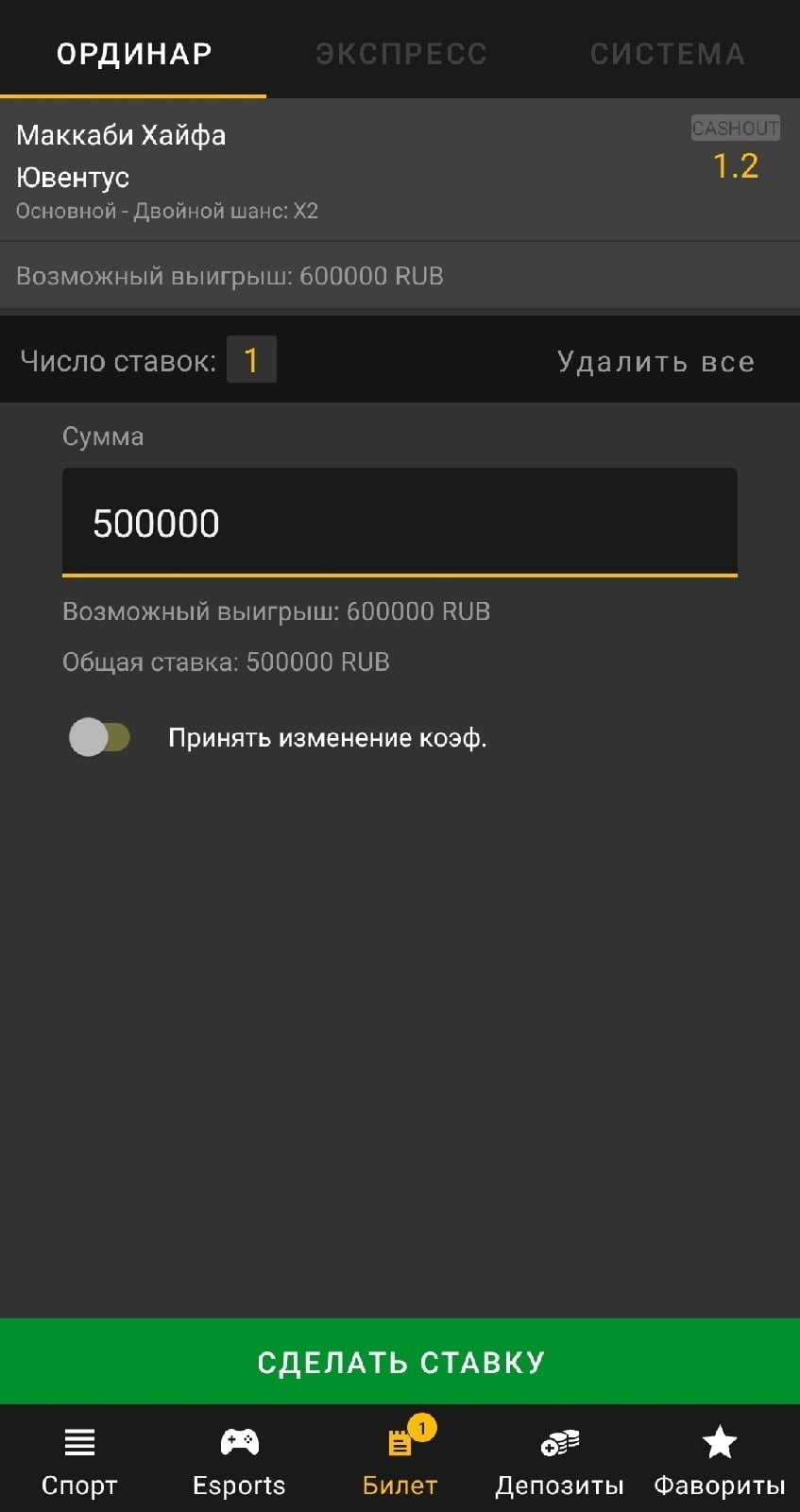Open the Esports section
This screenshot has height=1512, width=800.
click(x=239, y=1460)
